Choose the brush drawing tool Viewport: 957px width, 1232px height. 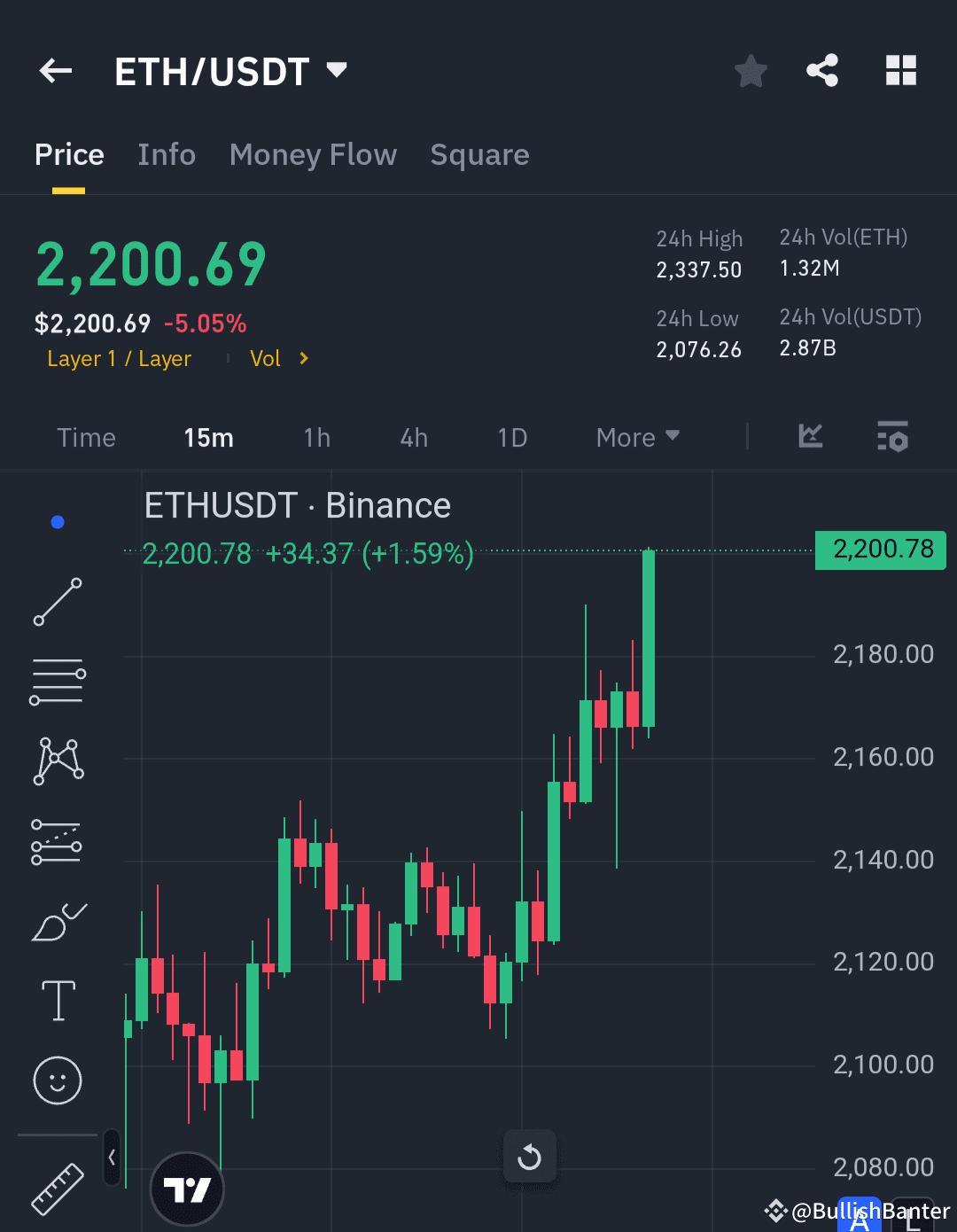tap(57, 922)
